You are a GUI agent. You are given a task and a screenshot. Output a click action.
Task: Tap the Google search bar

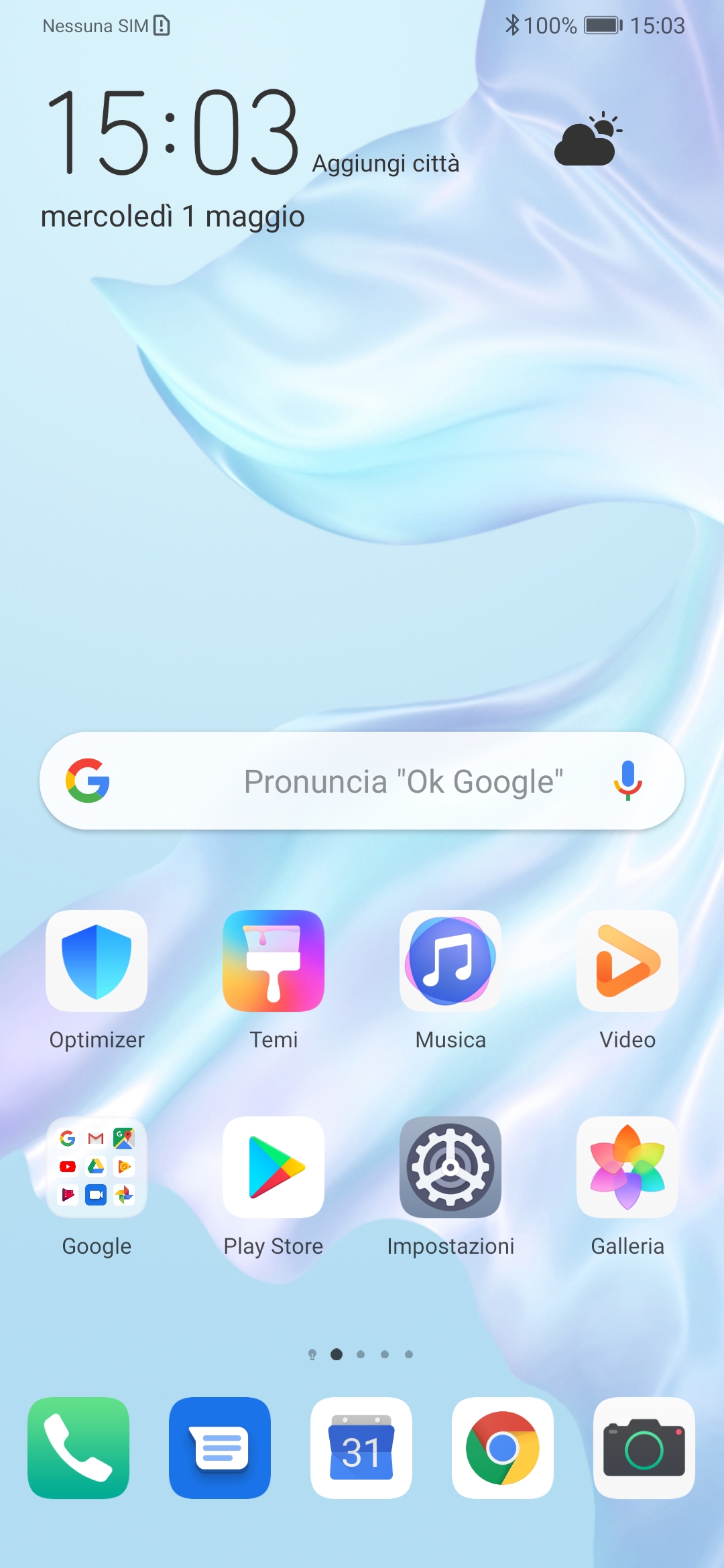coord(362,781)
